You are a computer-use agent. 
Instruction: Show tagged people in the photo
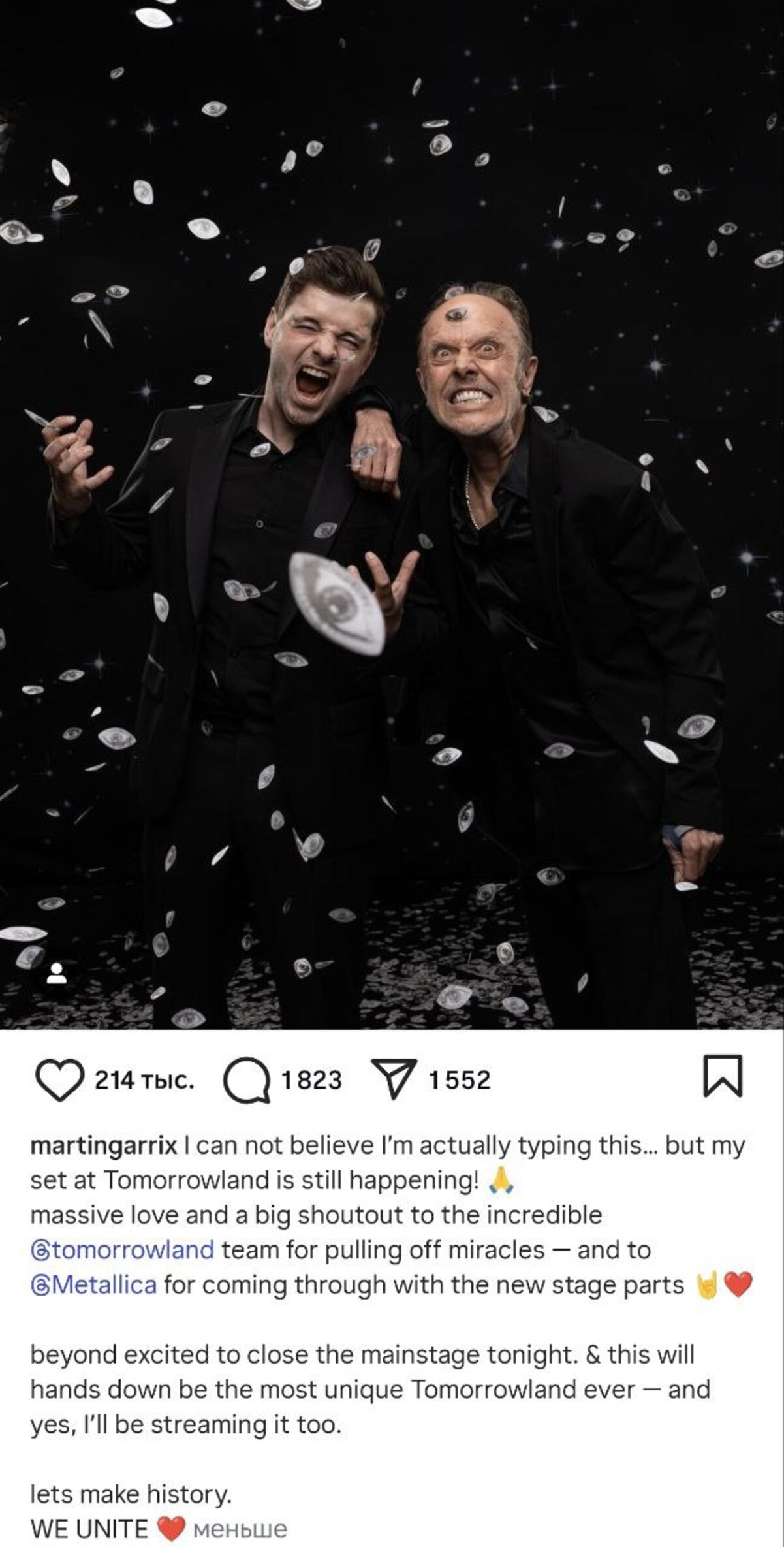(x=57, y=974)
